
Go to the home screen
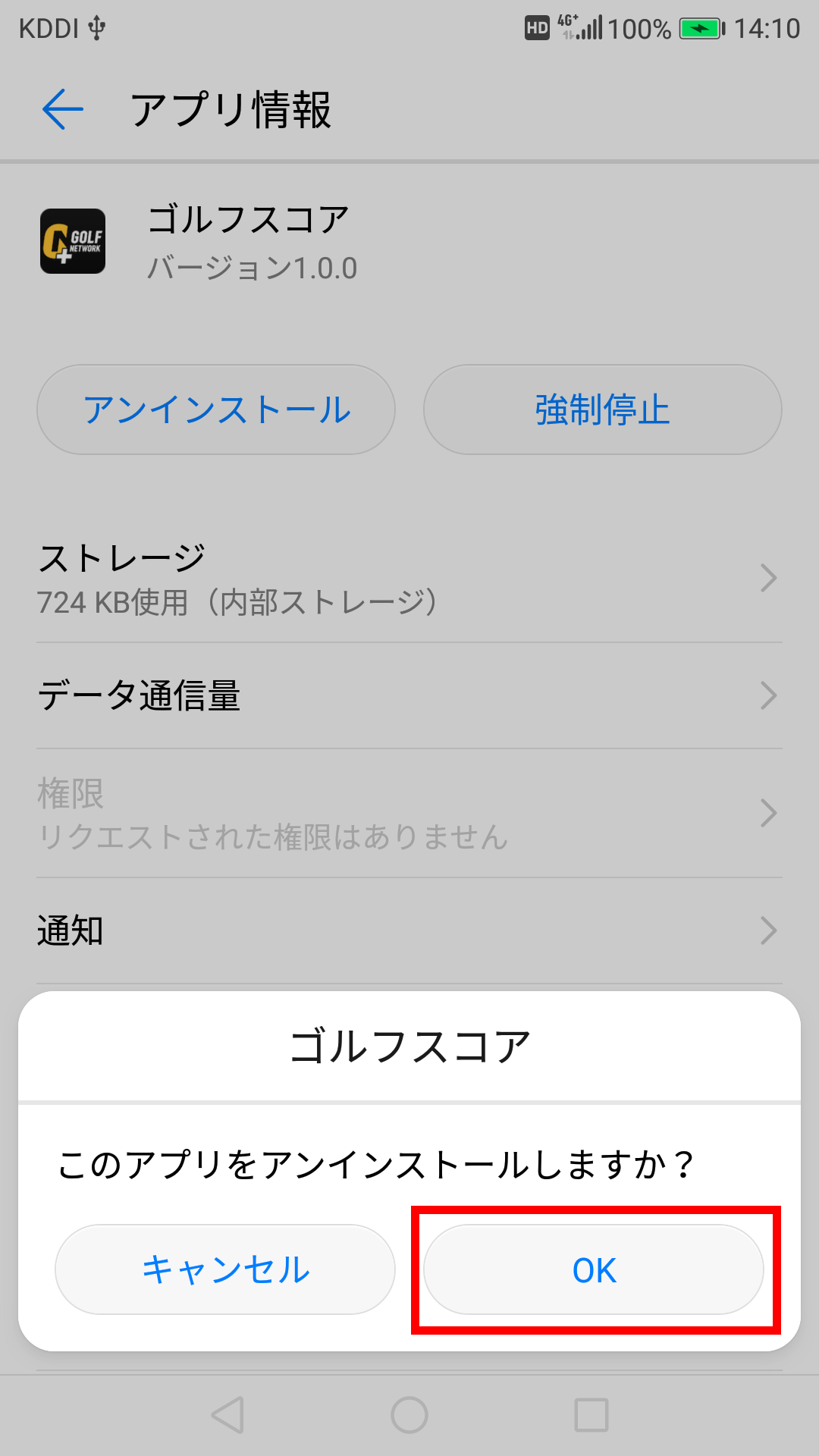[409, 1415]
